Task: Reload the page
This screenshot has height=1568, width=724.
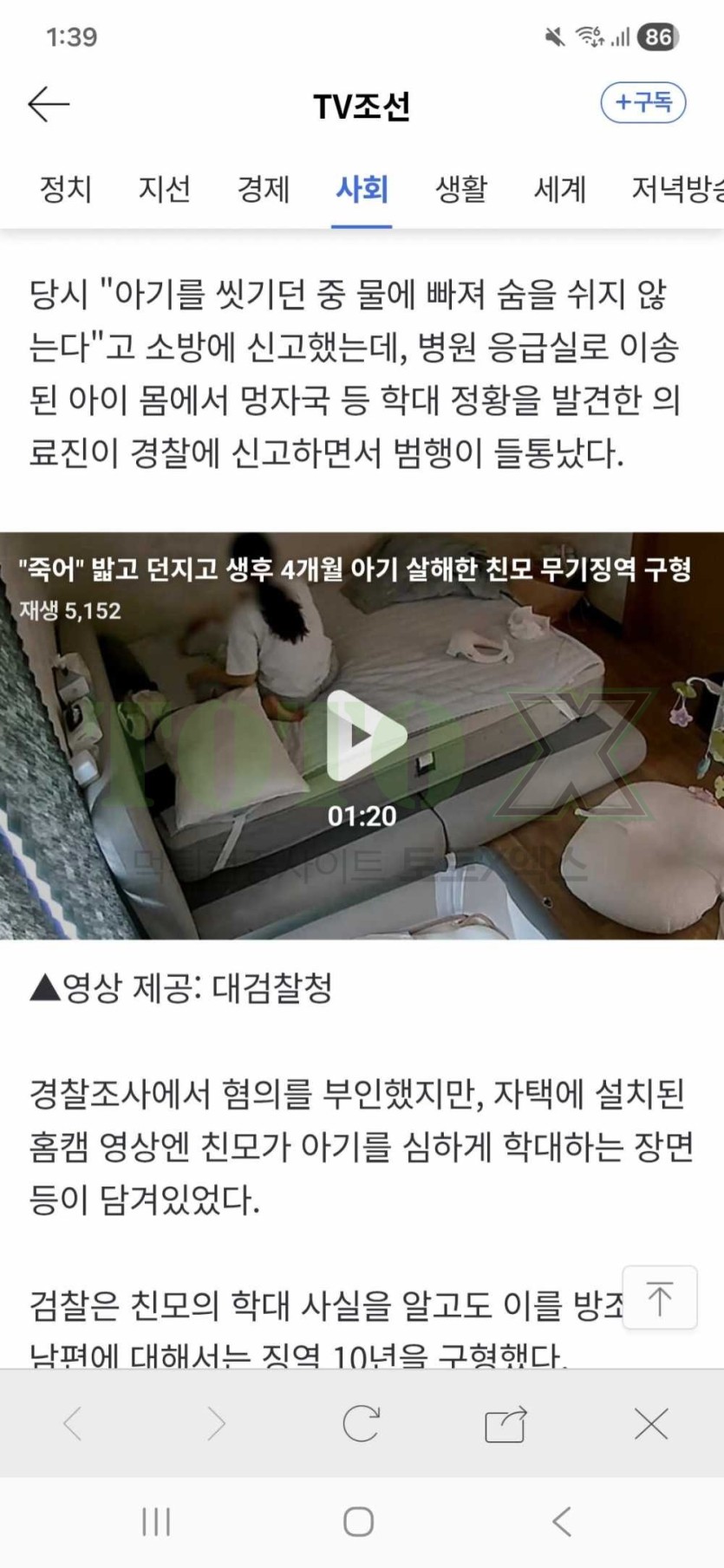Action: point(362,1423)
